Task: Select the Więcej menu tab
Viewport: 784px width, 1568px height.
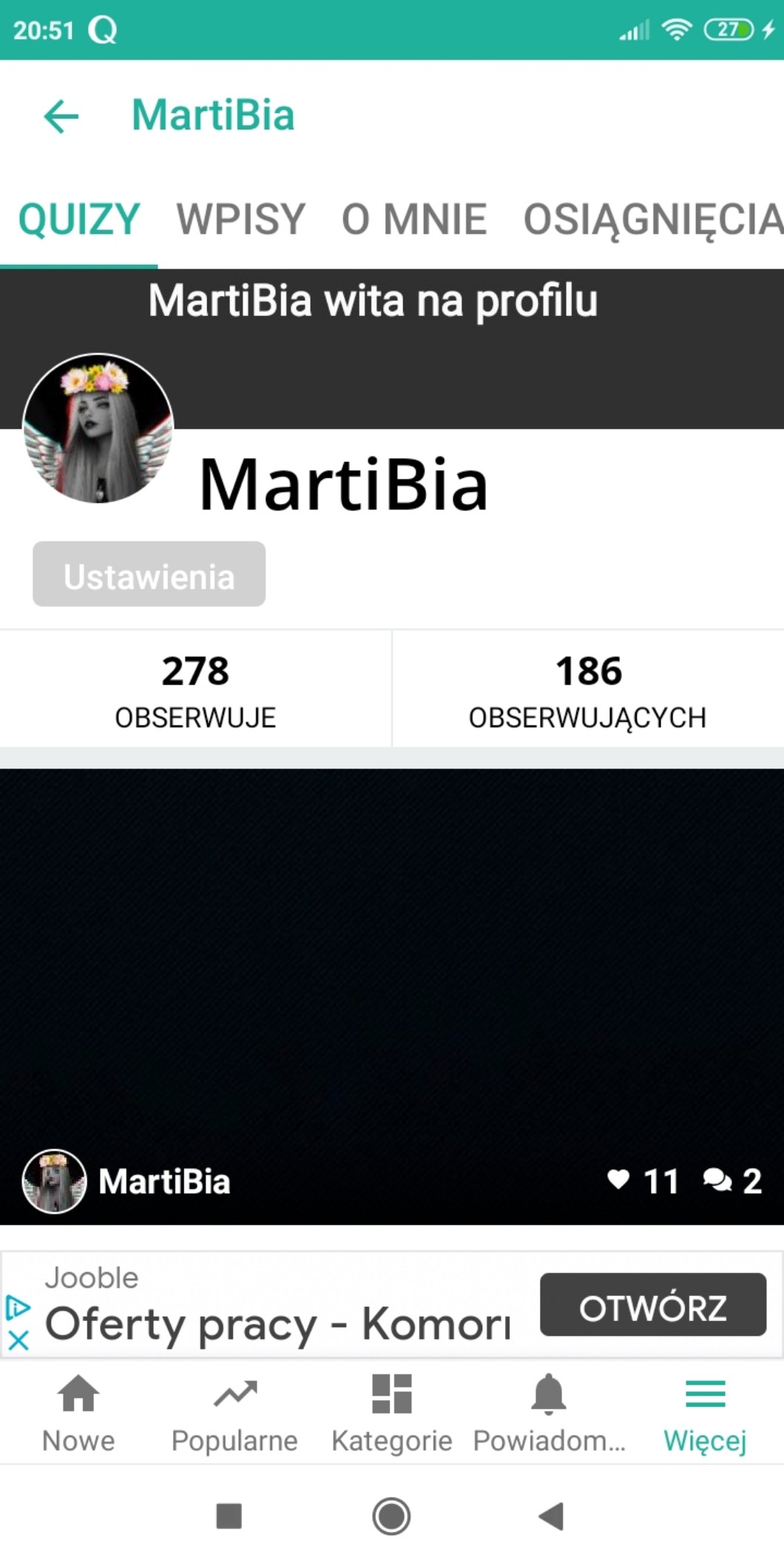Action: click(x=705, y=1414)
